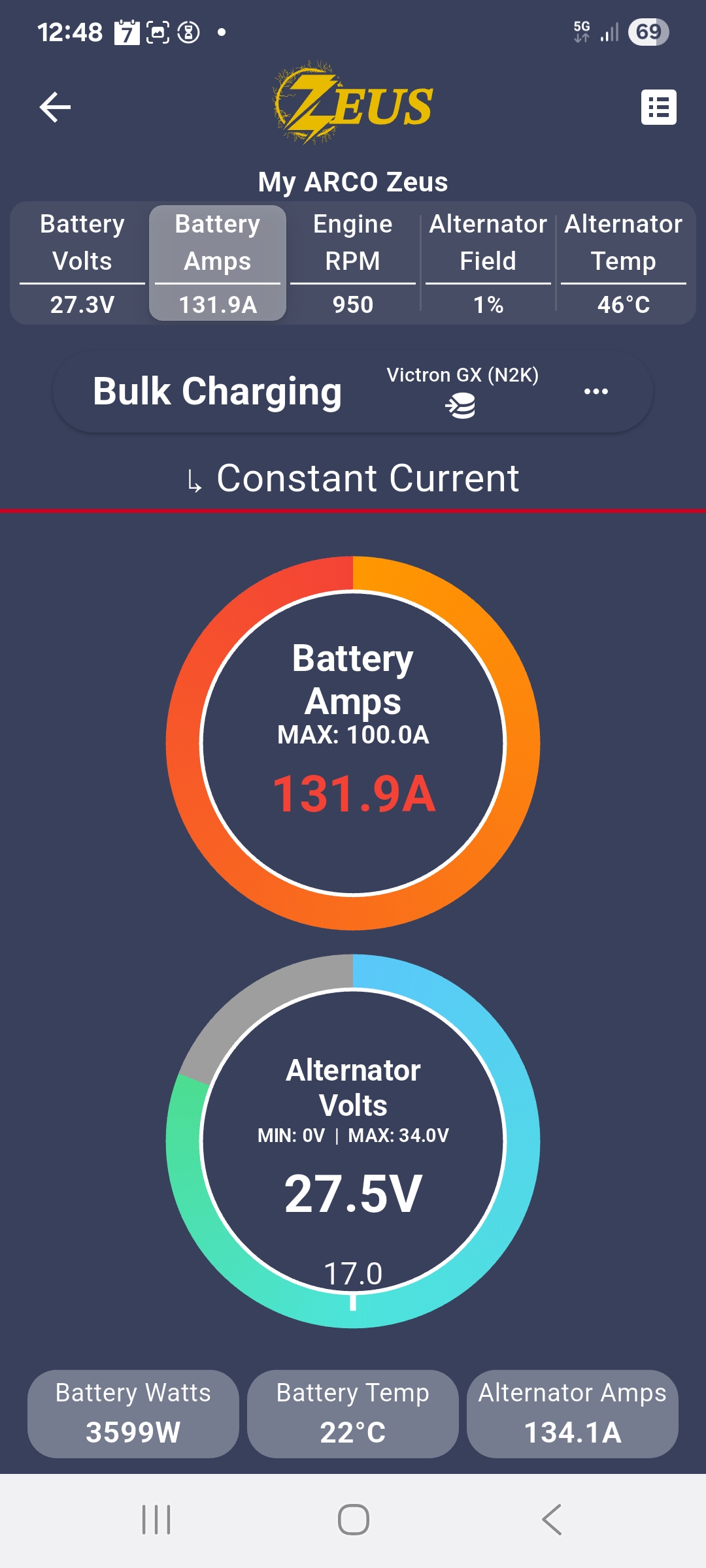Image resolution: width=706 pixels, height=1568 pixels.
Task: Select the Battery Amps tab
Action: pos(218,263)
